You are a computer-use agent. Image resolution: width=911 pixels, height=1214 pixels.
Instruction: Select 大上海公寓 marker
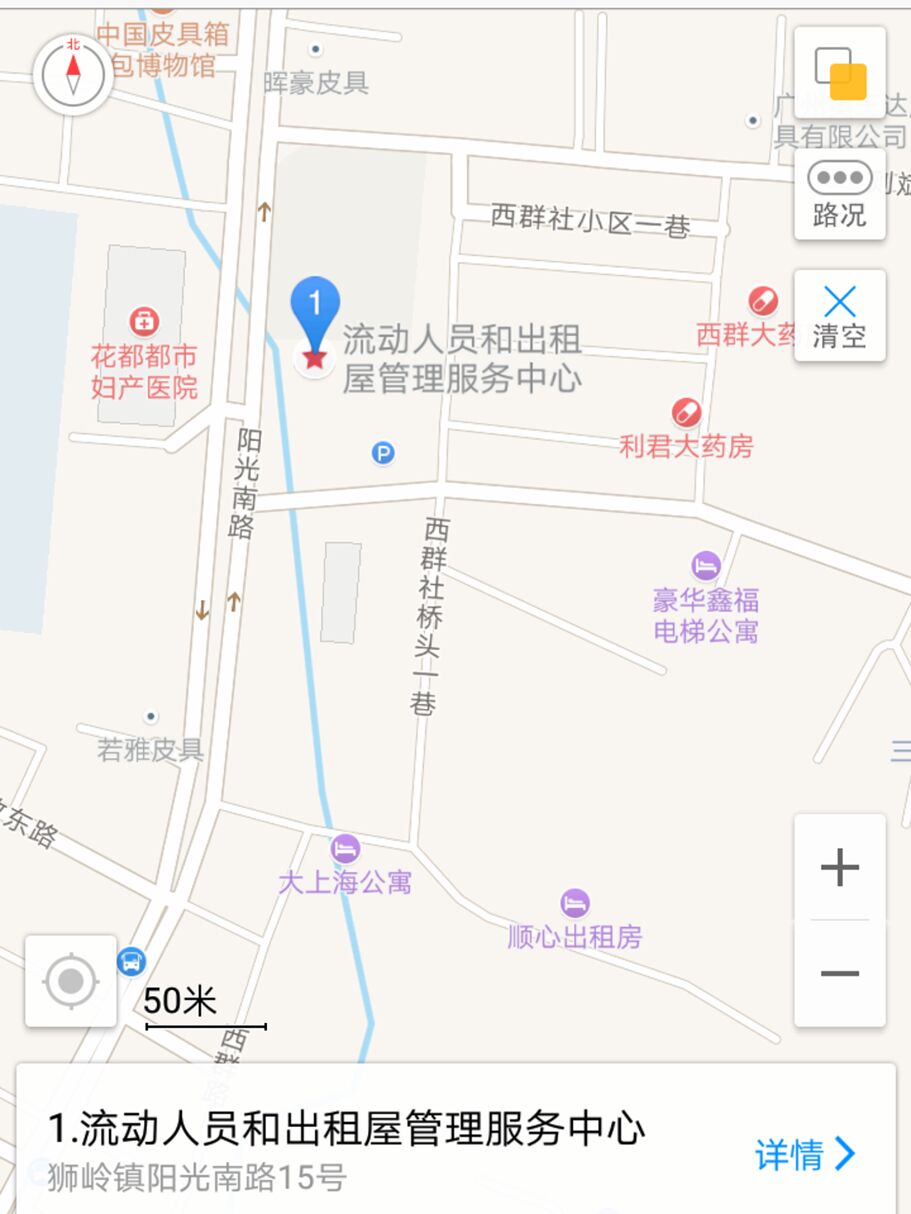point(345,849)
